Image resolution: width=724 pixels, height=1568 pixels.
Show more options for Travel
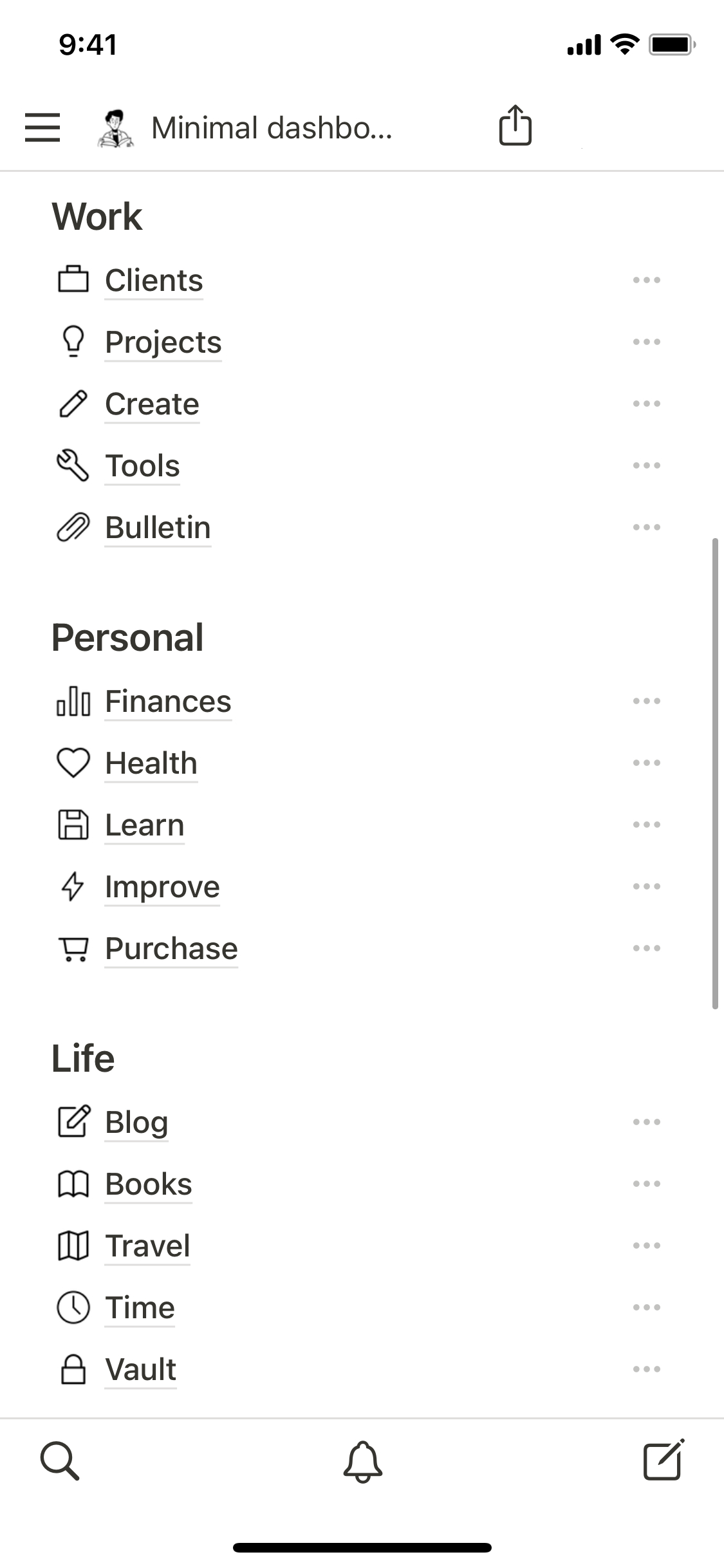pyautogui.click(x=646, y=1246)
